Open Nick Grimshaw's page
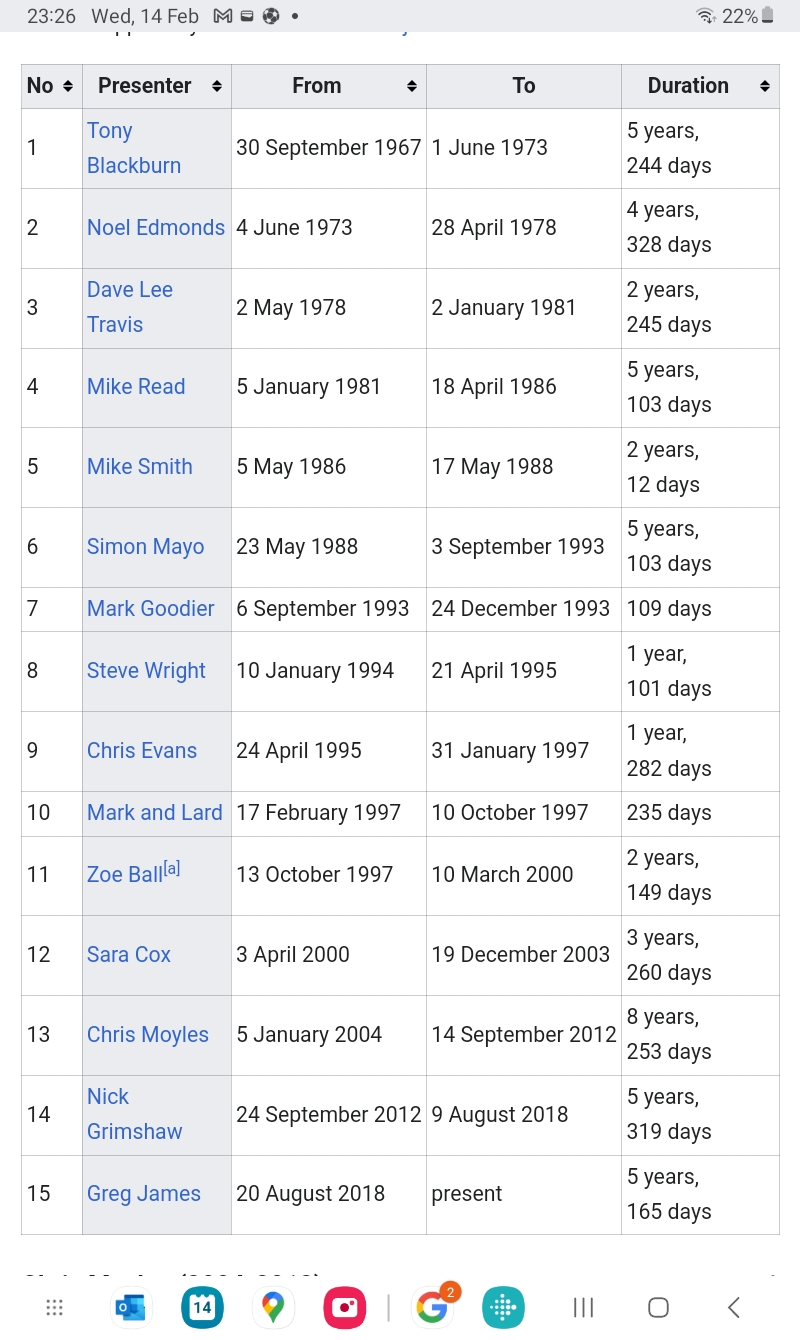This screenshot has height=1340, width=800. point(134,1114)
